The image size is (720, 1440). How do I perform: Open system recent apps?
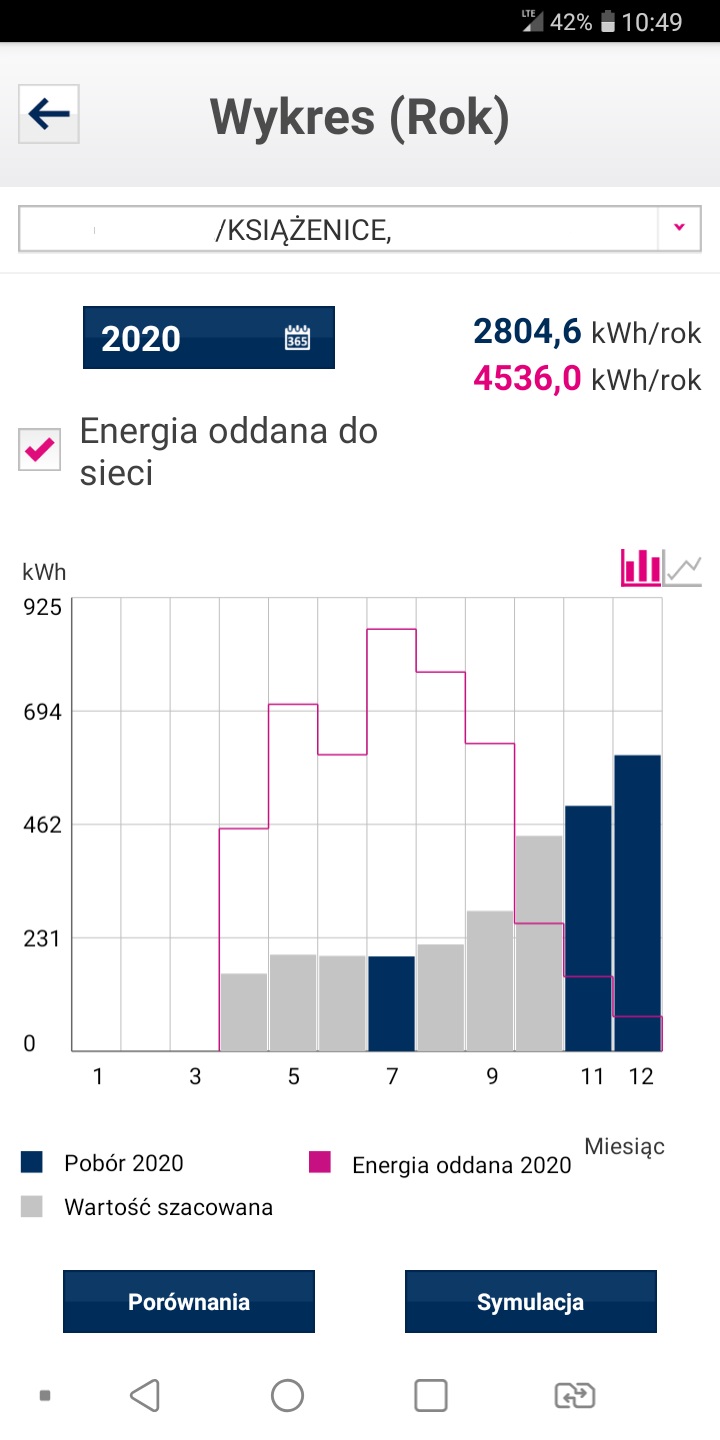431,1395
